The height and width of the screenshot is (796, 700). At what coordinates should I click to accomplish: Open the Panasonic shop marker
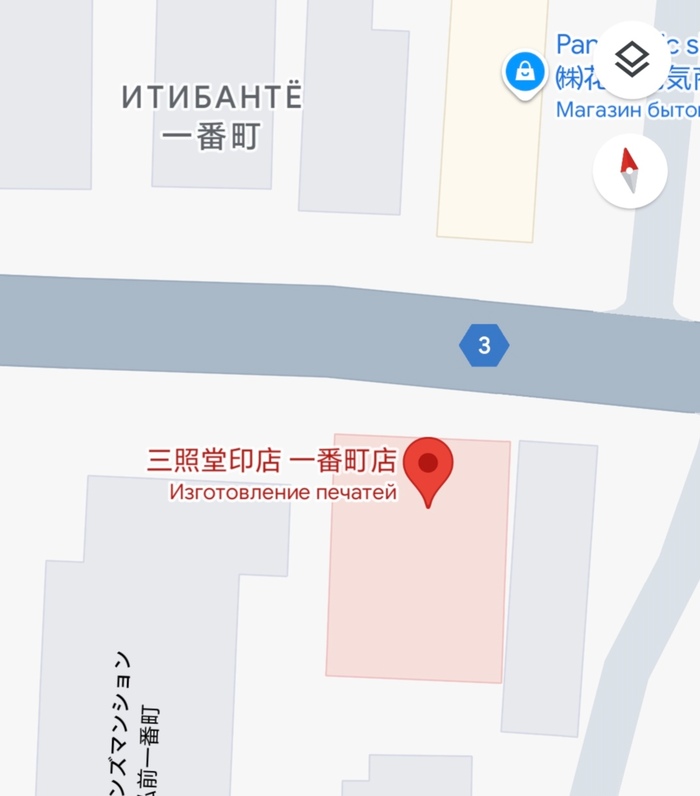(523, 71)
